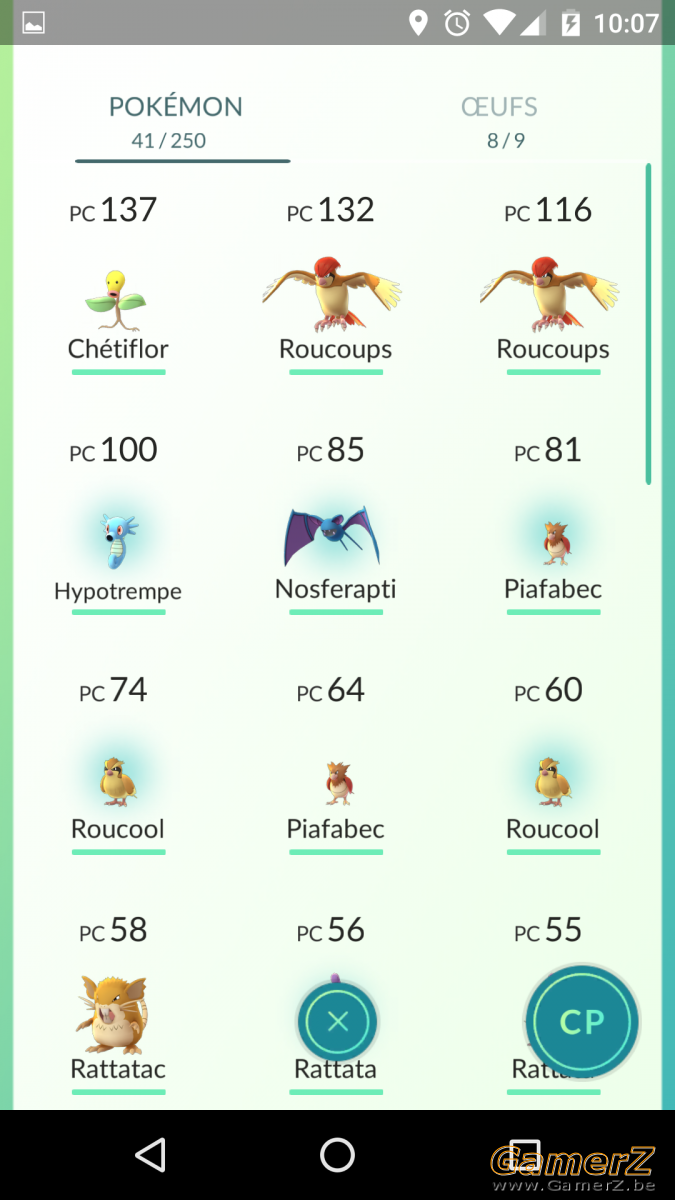Go back using the system back button
The image size is (675, 1200).
[x=150, y=1155]
